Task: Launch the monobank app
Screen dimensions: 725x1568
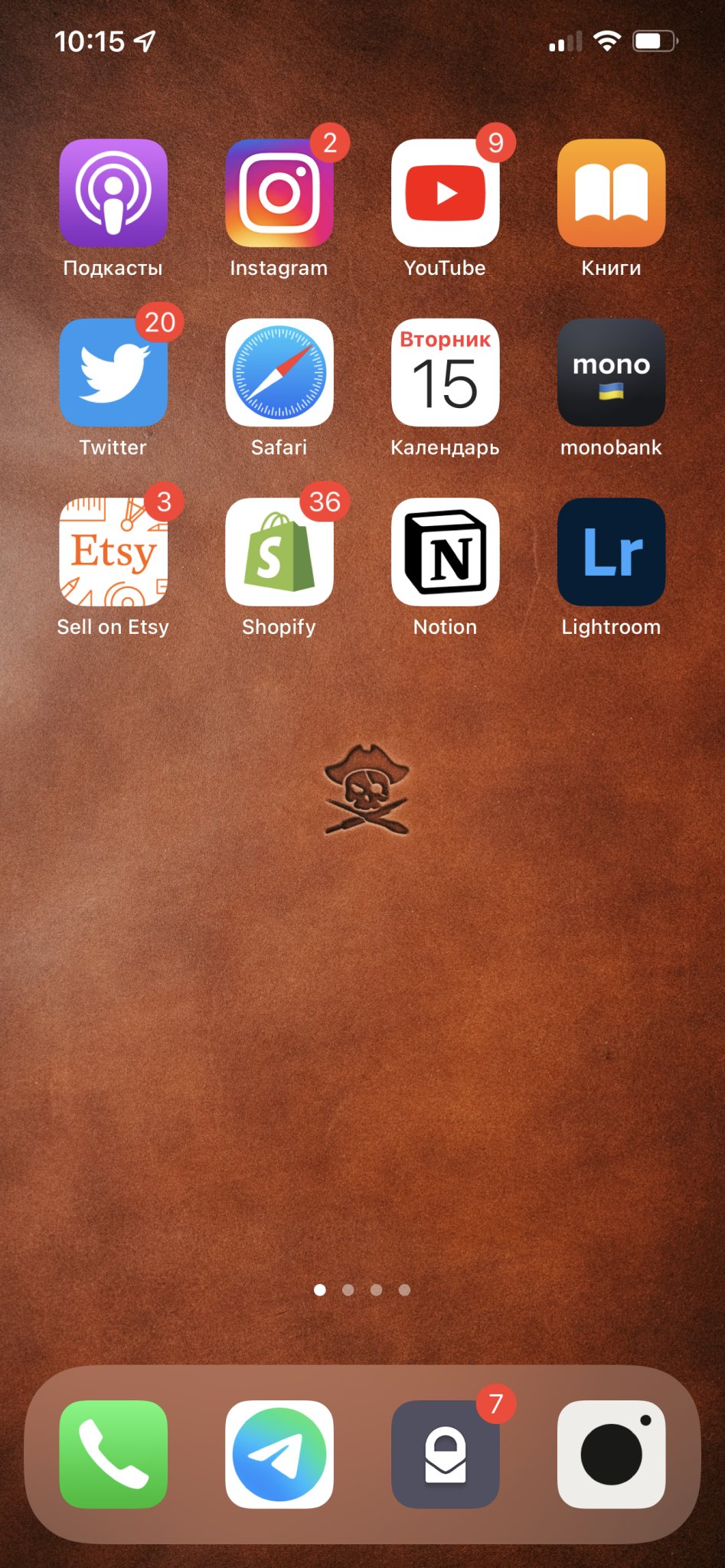Action: coord(611,373)
